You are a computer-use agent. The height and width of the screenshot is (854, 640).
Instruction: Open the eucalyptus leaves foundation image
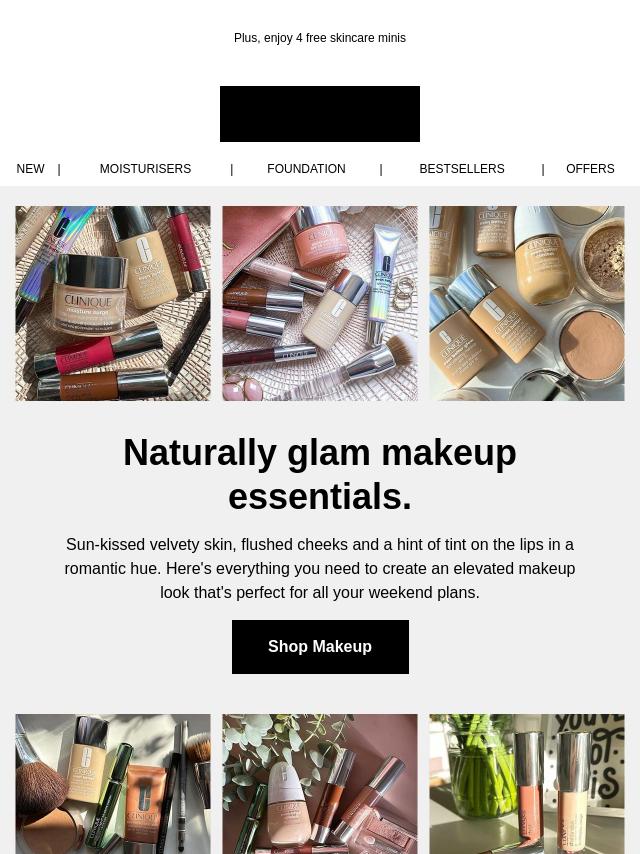click(320, 784)
